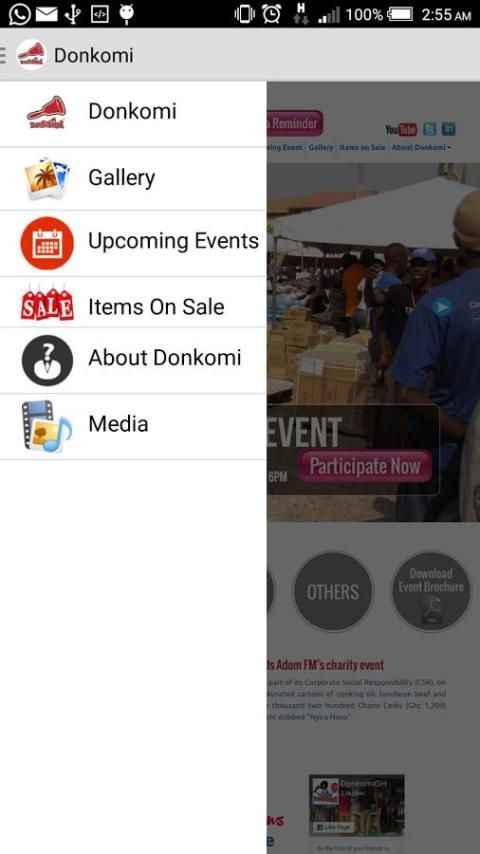
Task: Open the YouTube icon link
Action: tap(401, 129)
